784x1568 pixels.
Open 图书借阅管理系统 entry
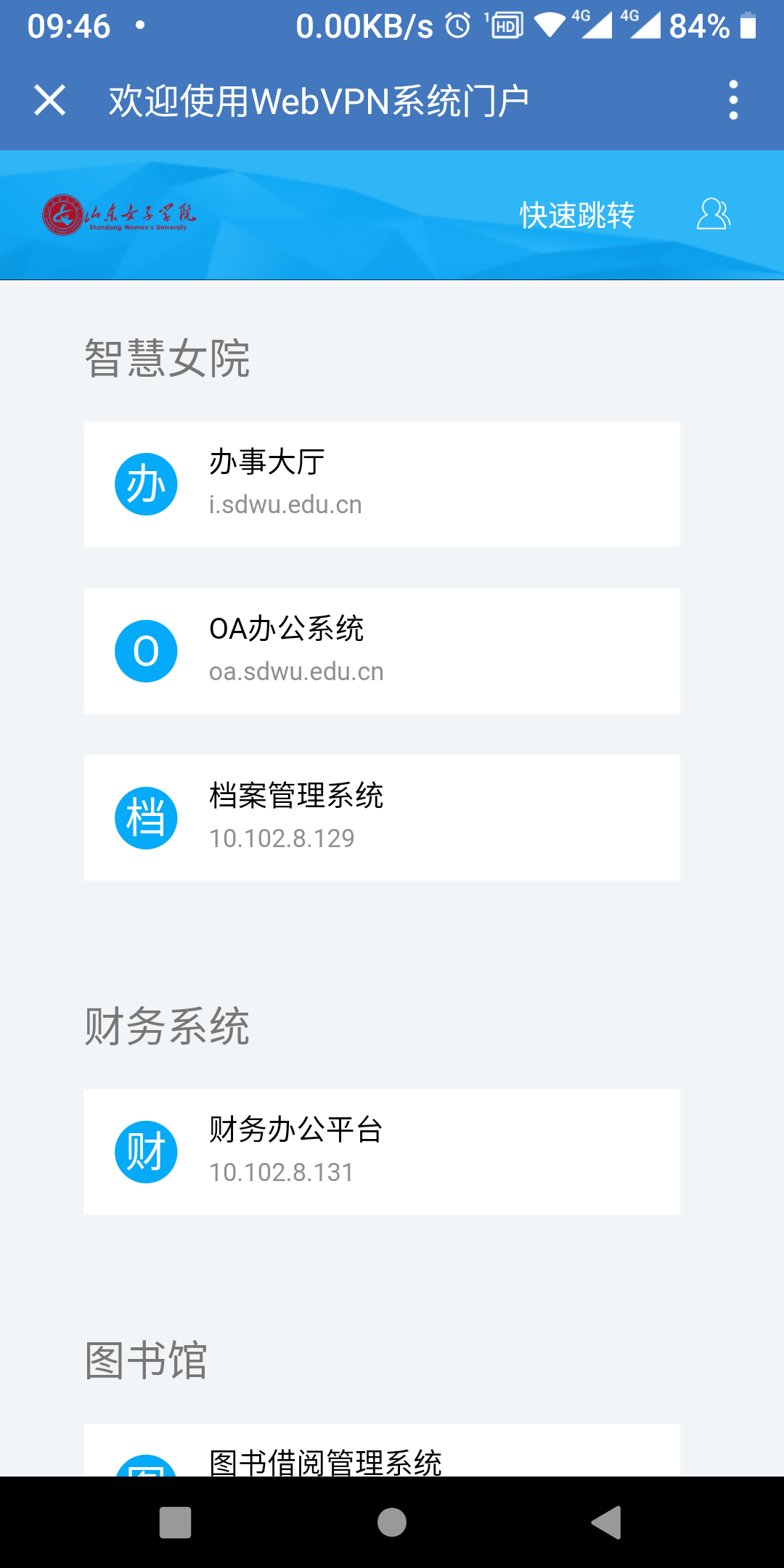pyautogui.click(x=381, y=1455)
